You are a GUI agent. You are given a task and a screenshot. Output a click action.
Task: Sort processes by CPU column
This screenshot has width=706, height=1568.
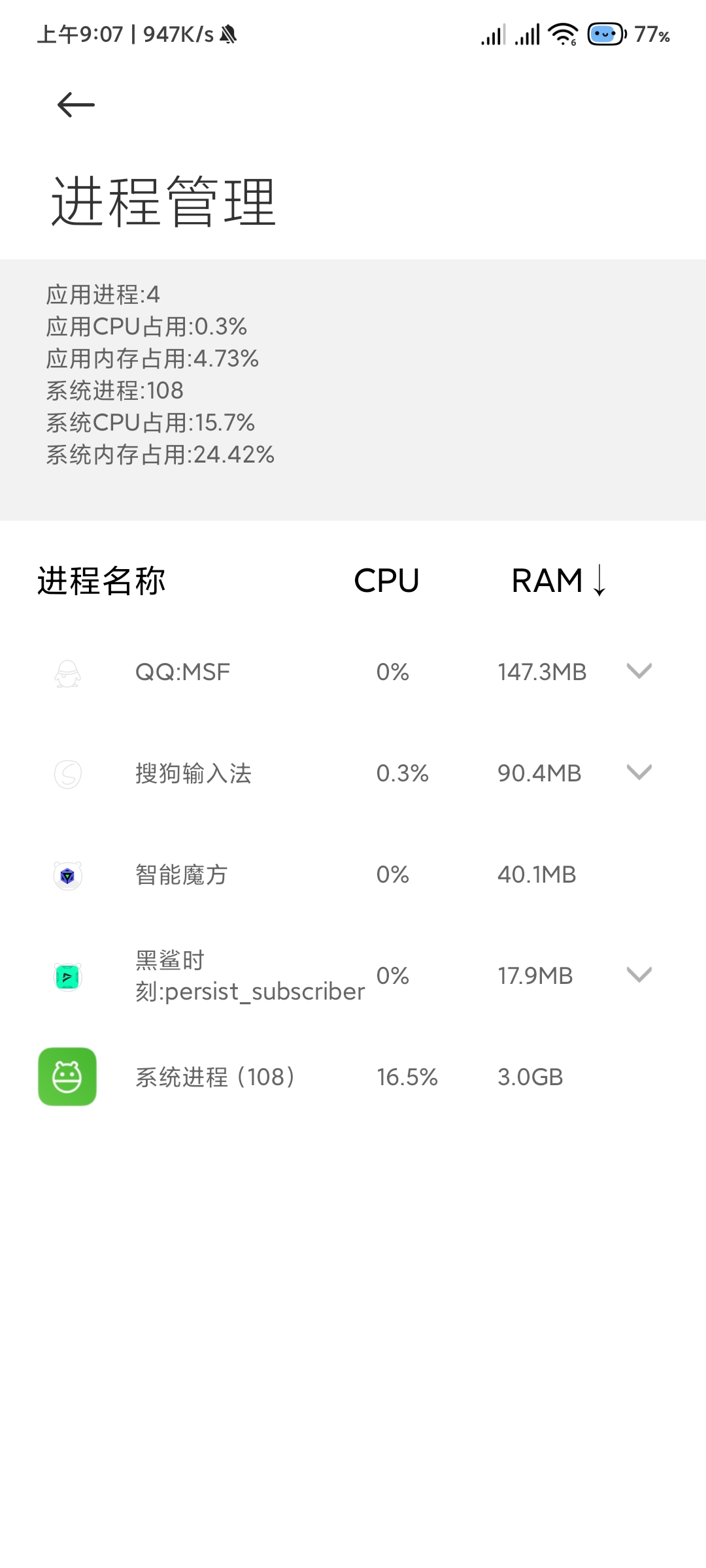(386, 580)
